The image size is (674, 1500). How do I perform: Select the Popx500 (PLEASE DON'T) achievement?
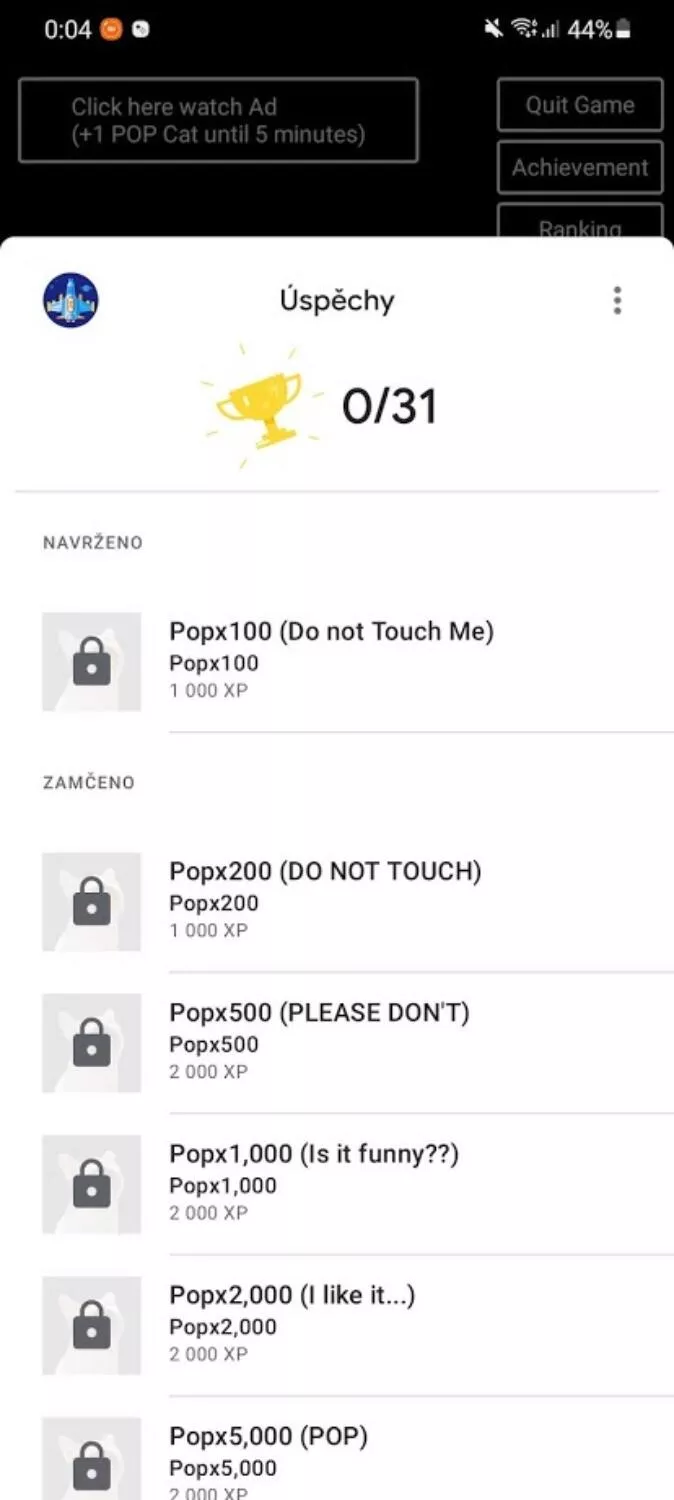pos(337,1042)
